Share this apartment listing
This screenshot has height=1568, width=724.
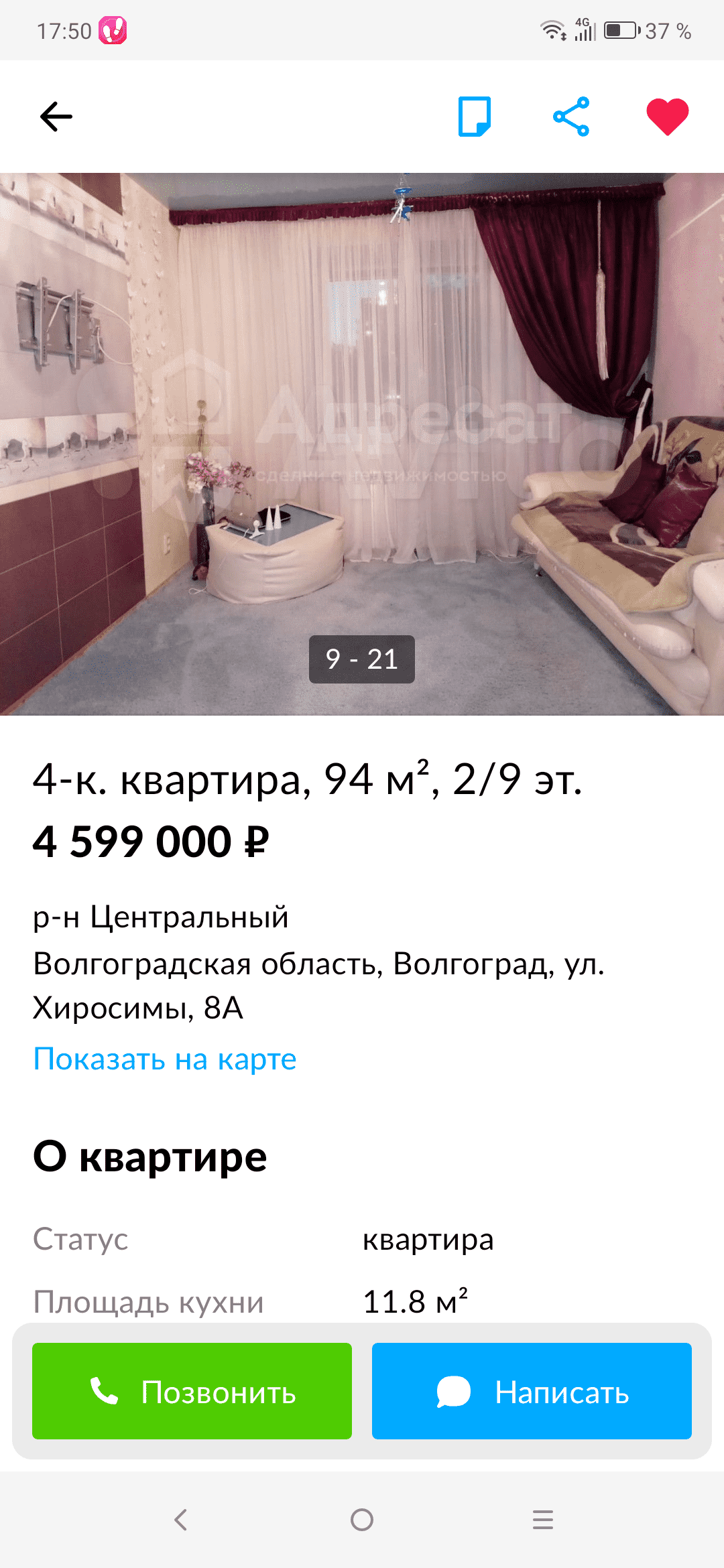[x=571, y=117]
